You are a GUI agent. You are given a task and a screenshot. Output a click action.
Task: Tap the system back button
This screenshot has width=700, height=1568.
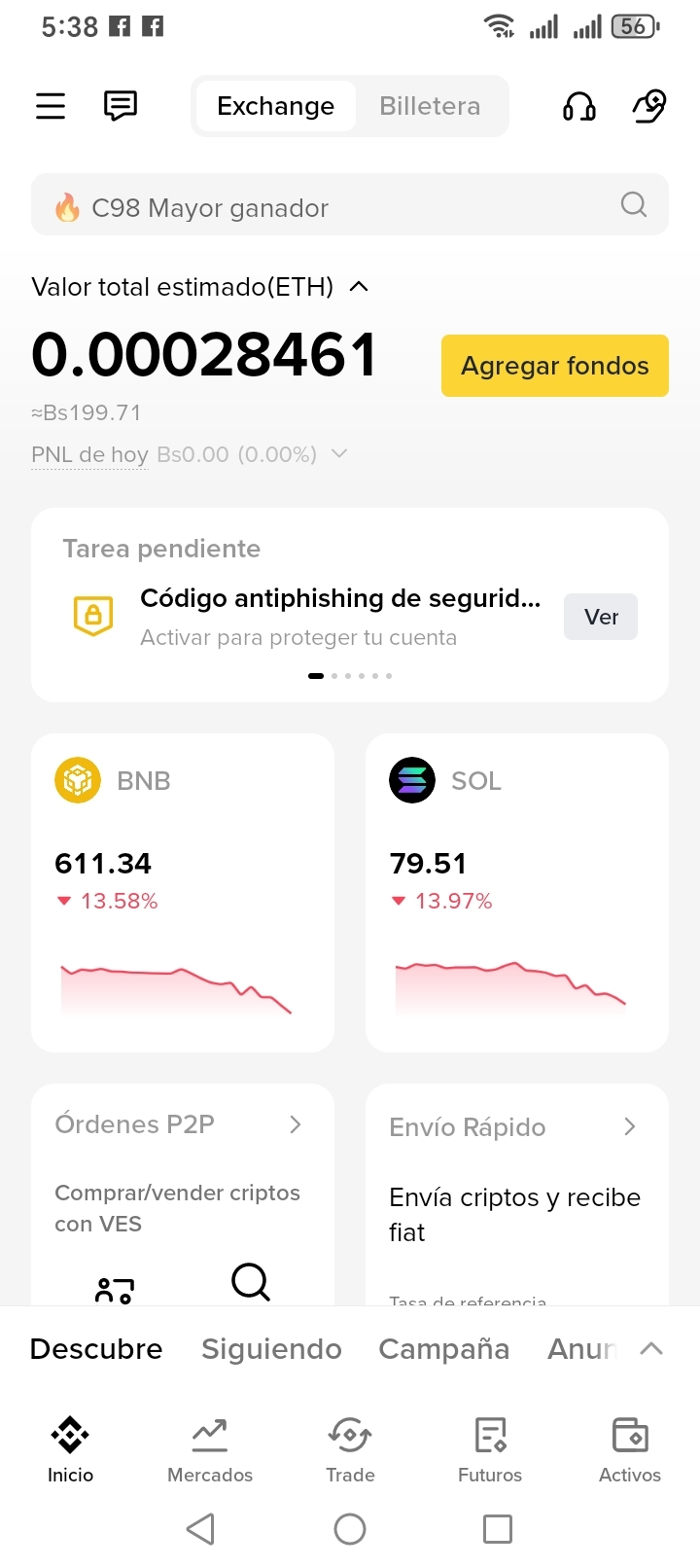tap(200, 1529)
